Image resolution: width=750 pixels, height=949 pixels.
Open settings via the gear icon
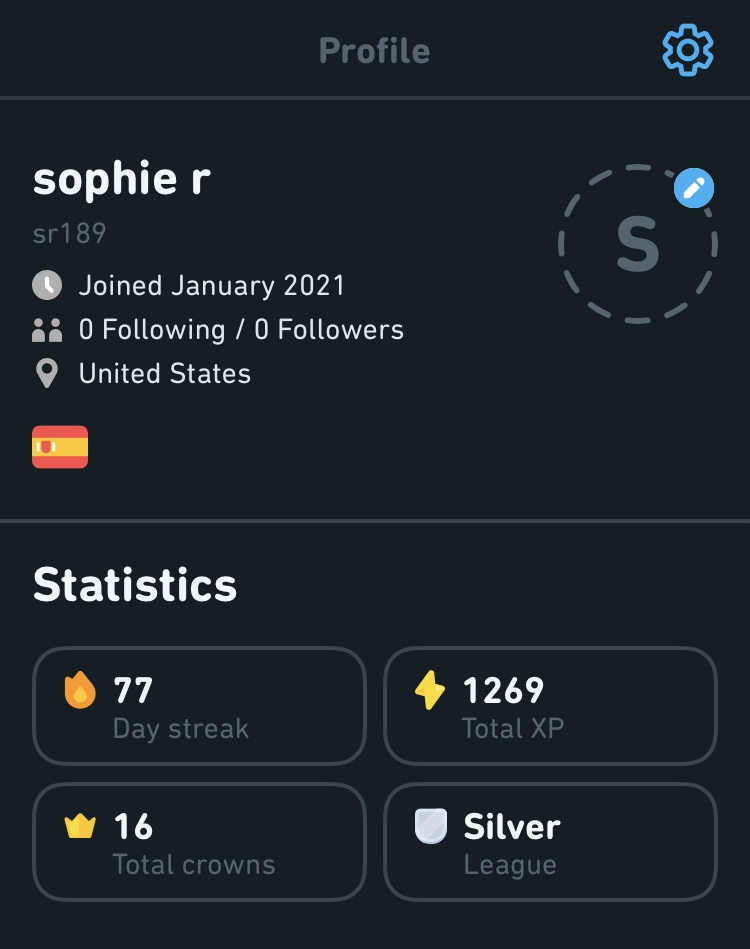[x=688, y=50]
